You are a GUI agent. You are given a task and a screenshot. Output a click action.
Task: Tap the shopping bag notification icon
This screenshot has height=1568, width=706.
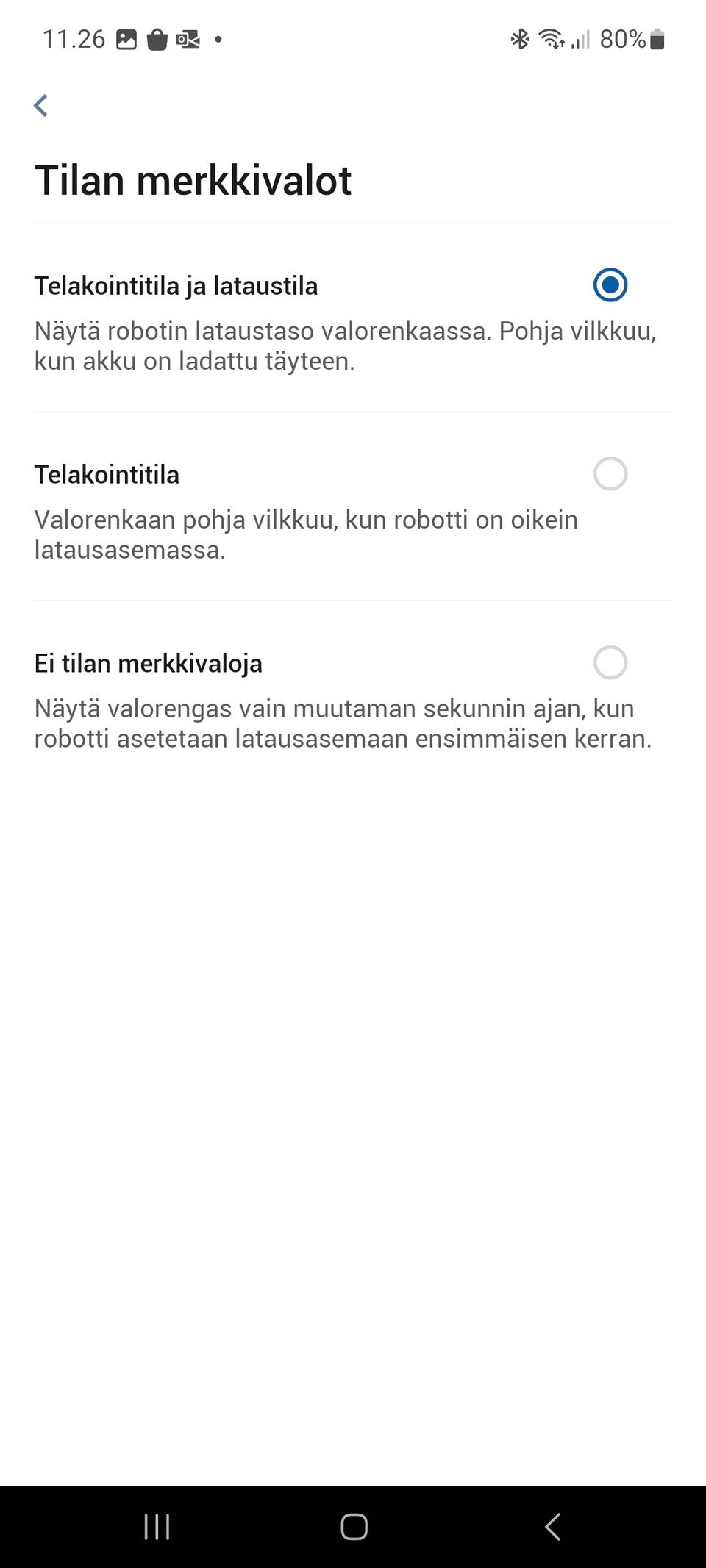tap(157, 38)
